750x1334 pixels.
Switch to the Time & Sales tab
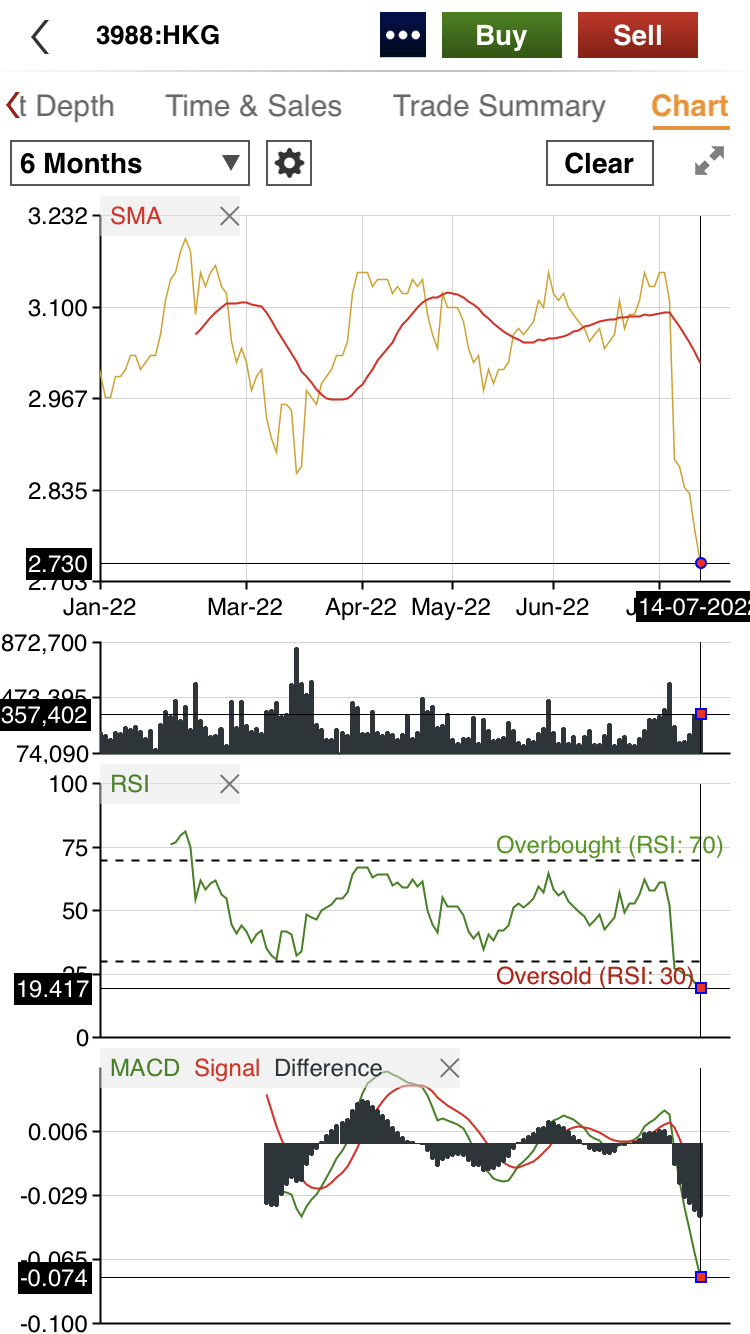click(253, 106)
